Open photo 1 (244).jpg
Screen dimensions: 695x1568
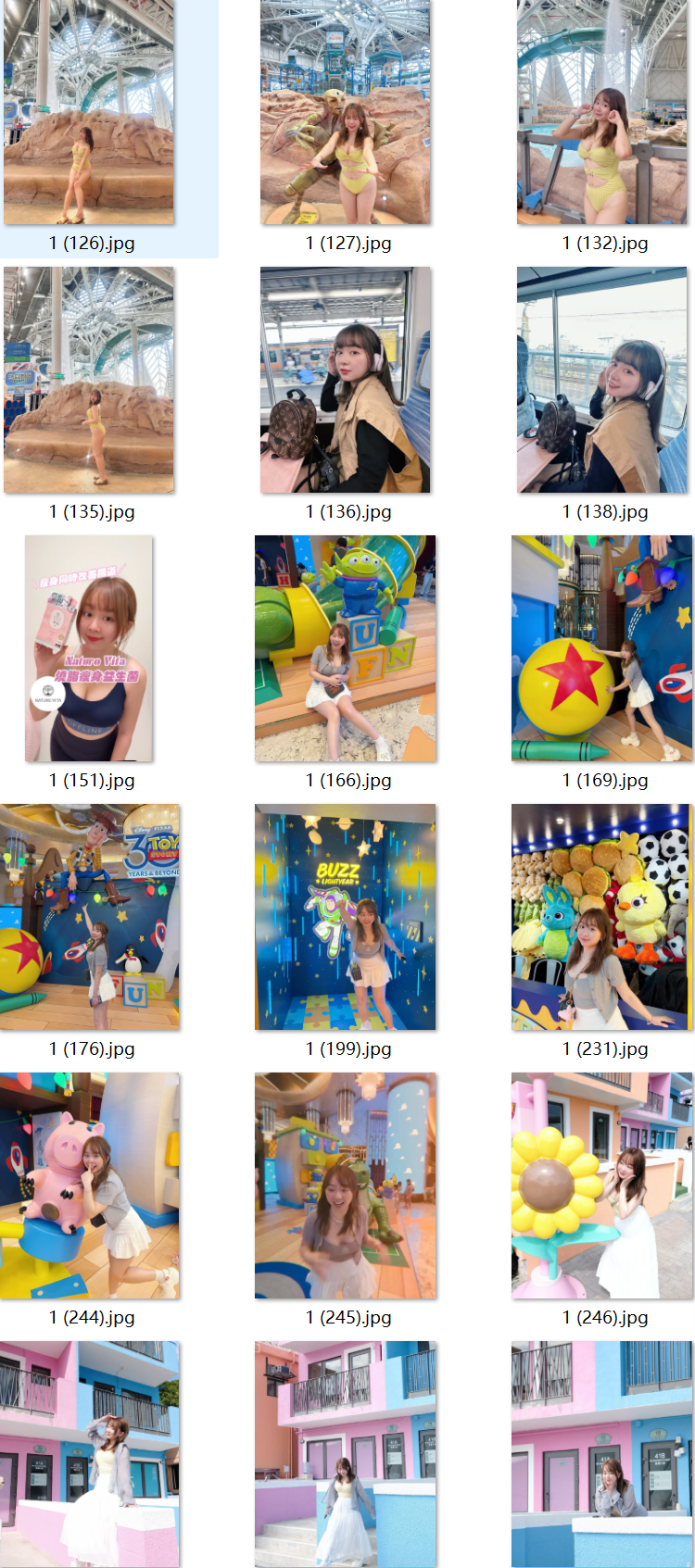point(89,1185)
